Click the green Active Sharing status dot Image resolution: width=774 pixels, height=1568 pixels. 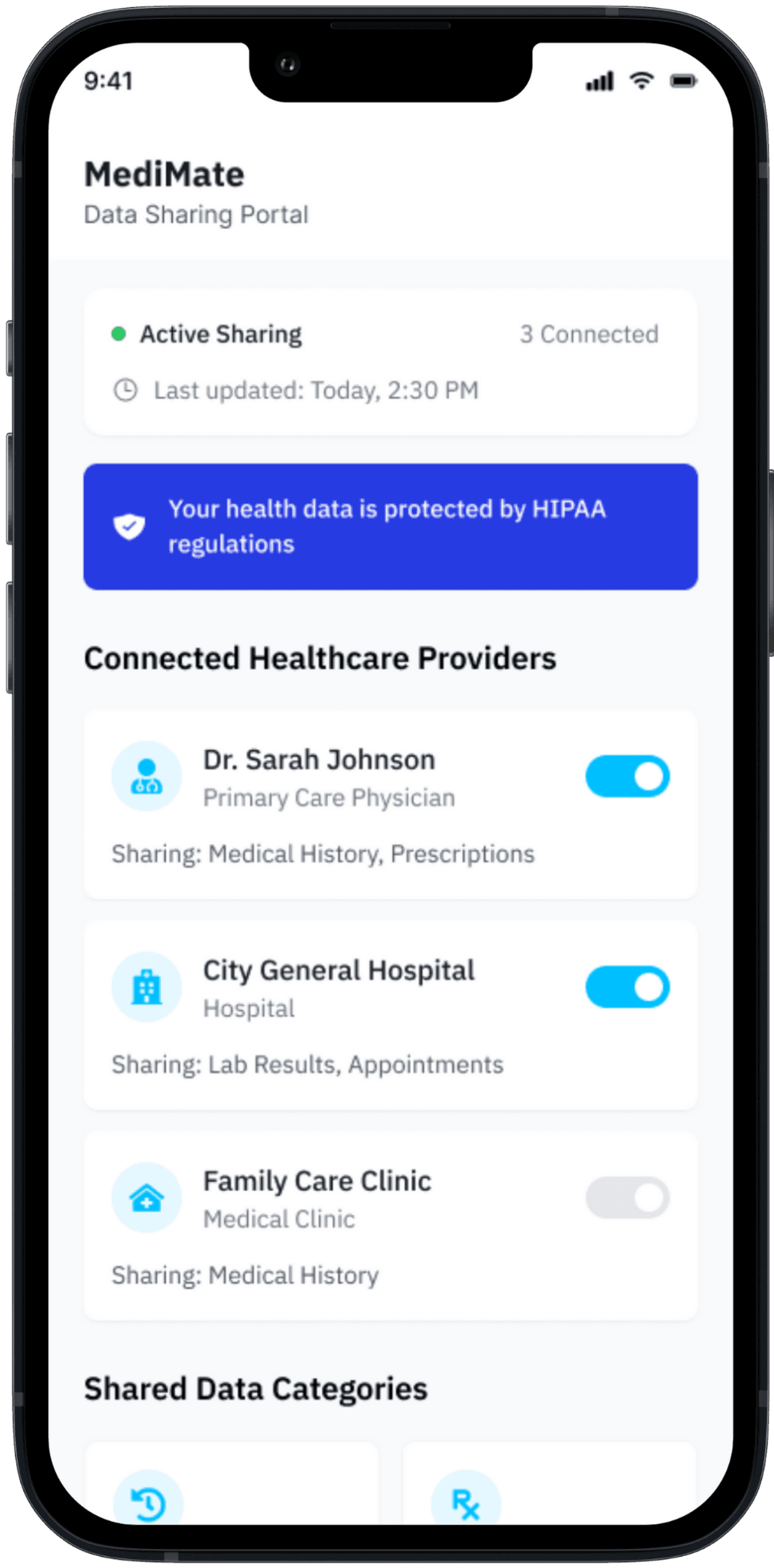(x=118, y=333)
